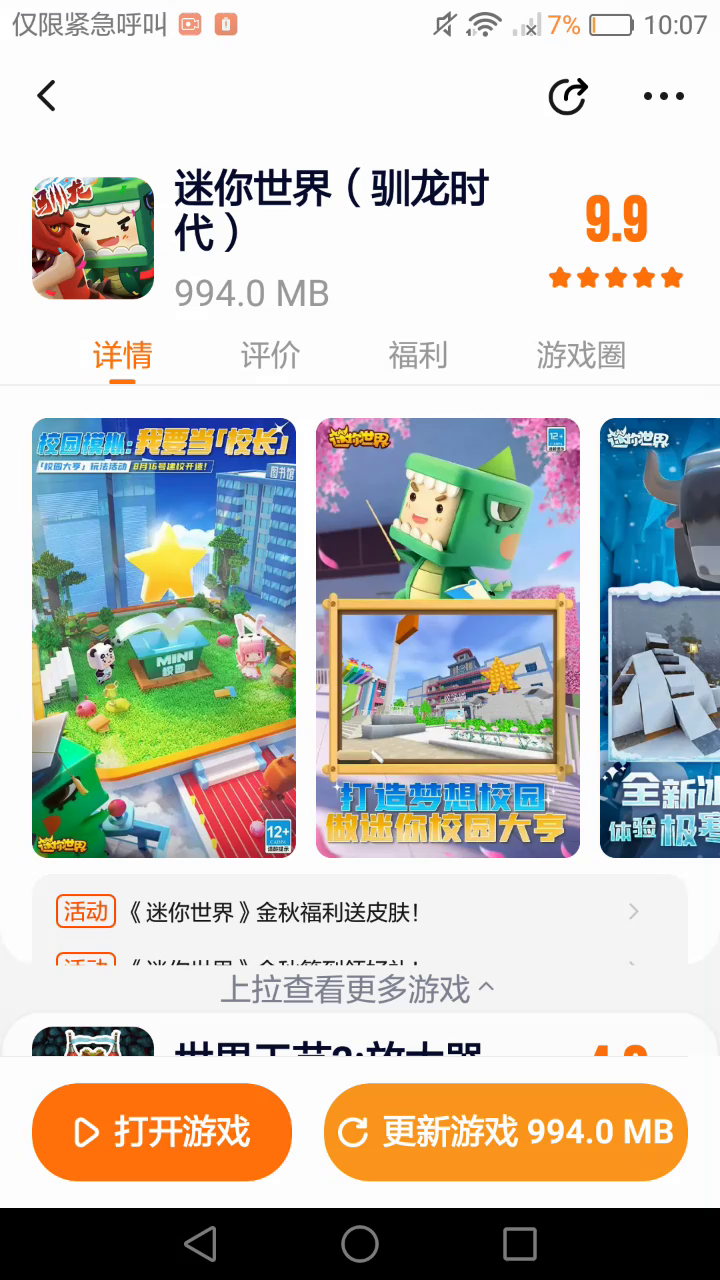Switch to the 福利 tab

pos(418,355)
